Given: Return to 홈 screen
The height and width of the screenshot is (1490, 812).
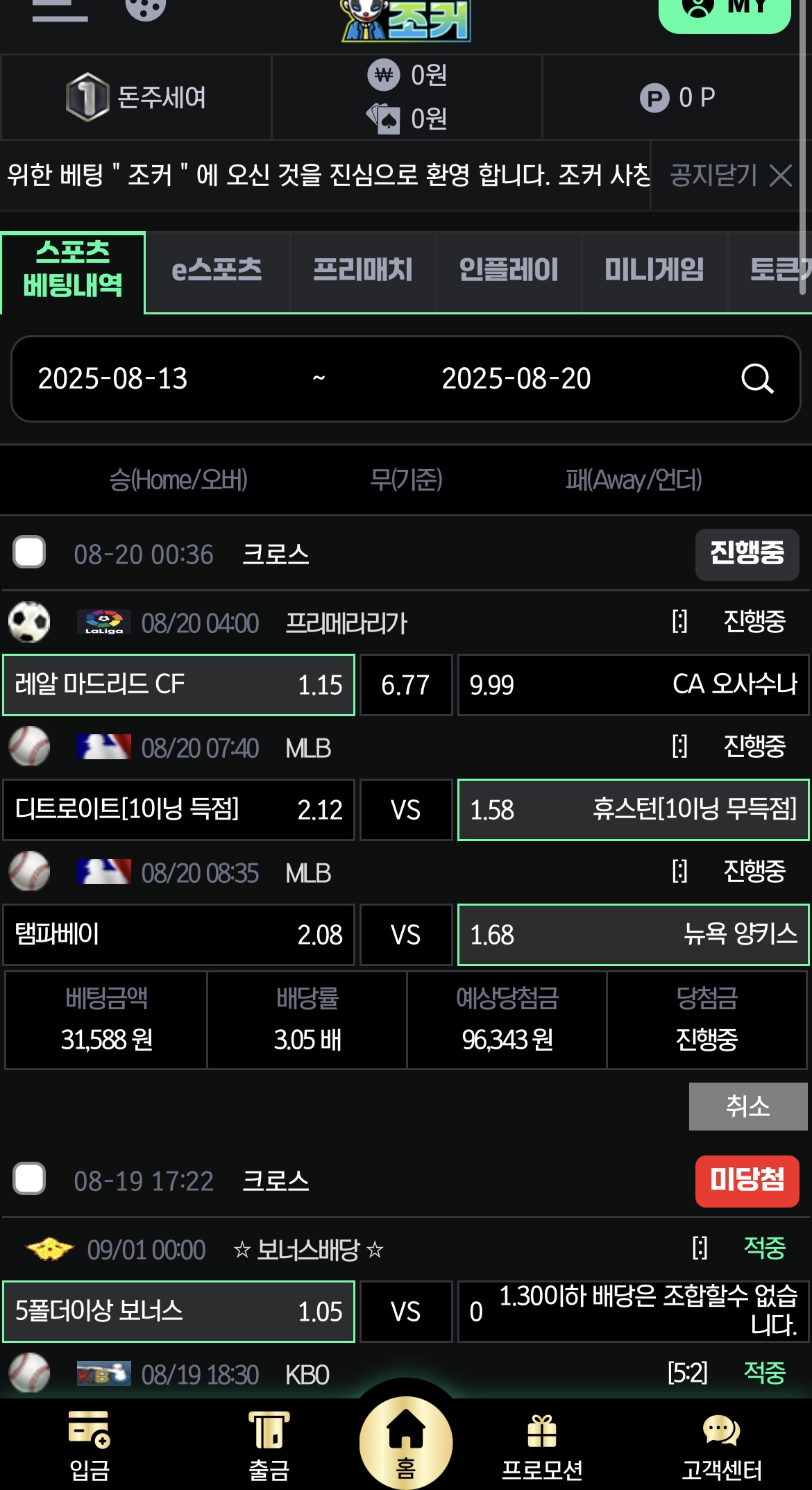Looking at the screenshot, I should pyautogui.click(x=406, y=1444).
